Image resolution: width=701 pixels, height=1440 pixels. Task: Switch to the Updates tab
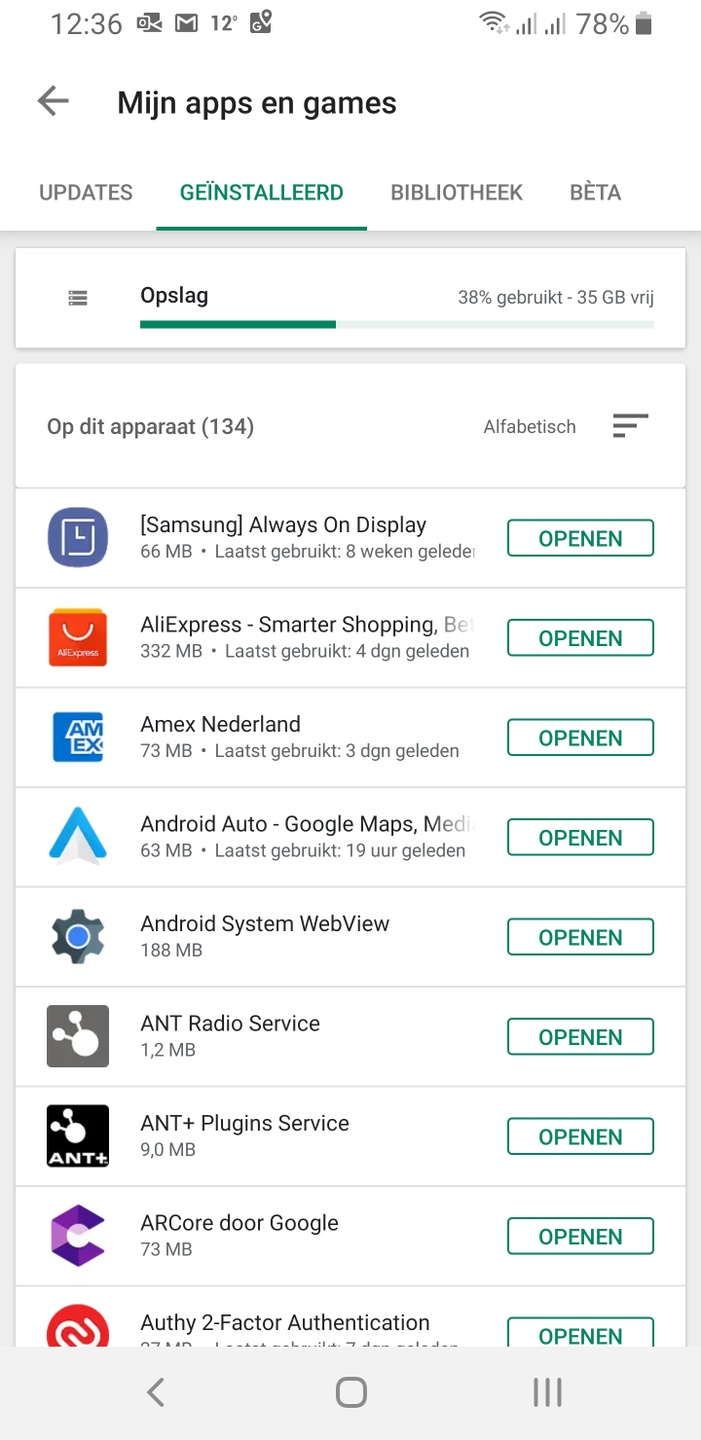[x=86, y=193]
